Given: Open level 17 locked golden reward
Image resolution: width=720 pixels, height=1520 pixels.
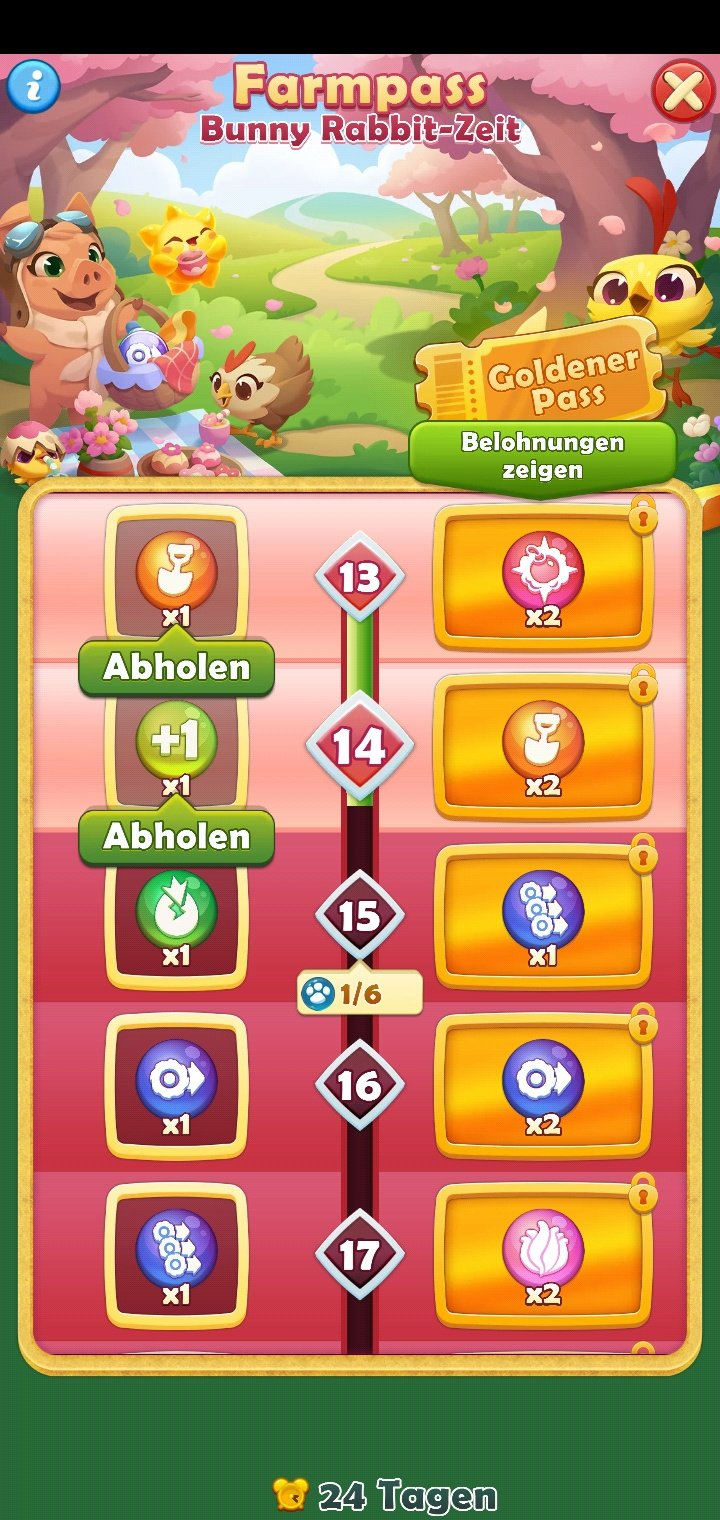Looking at the screenshot, I should pos(543,1256).
